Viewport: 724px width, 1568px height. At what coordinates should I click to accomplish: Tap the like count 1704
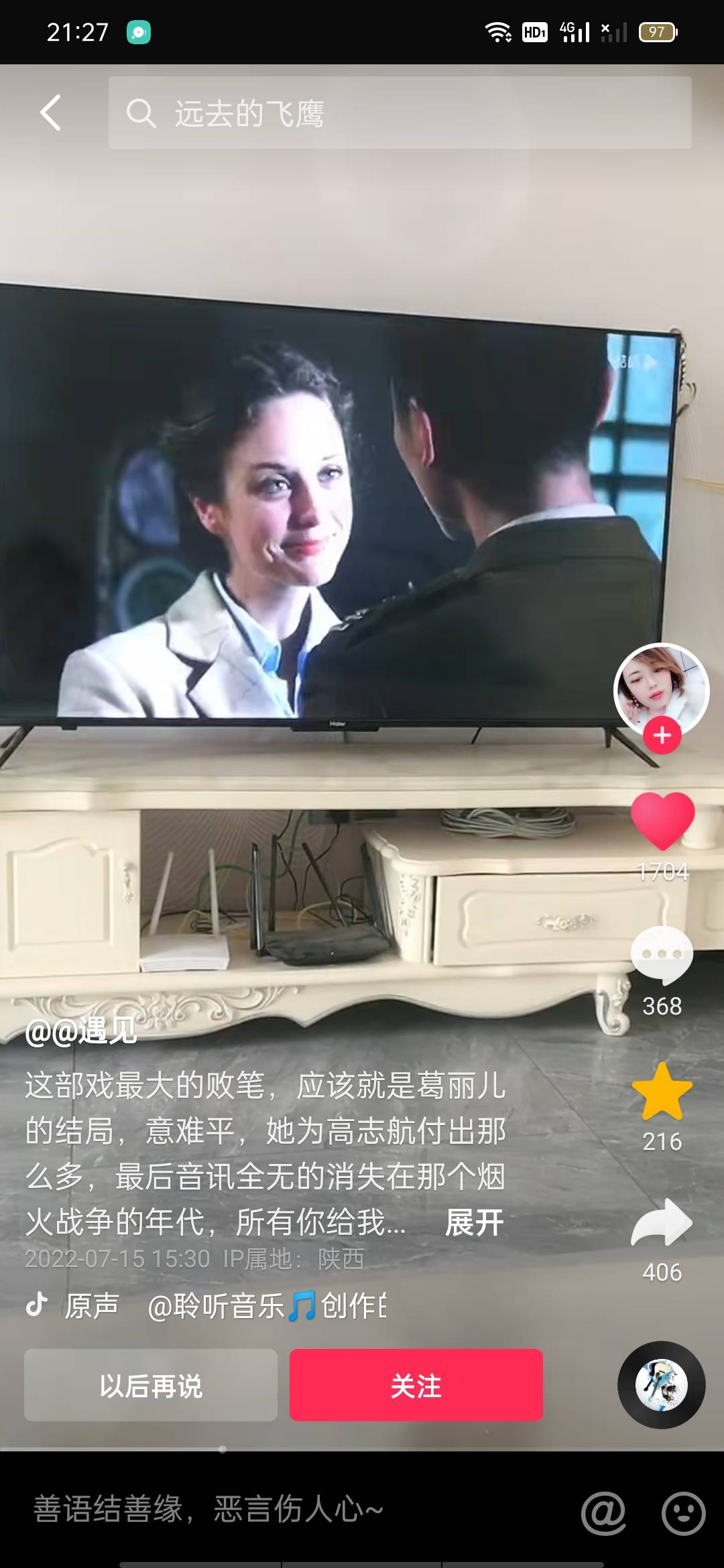coord(662,871)
